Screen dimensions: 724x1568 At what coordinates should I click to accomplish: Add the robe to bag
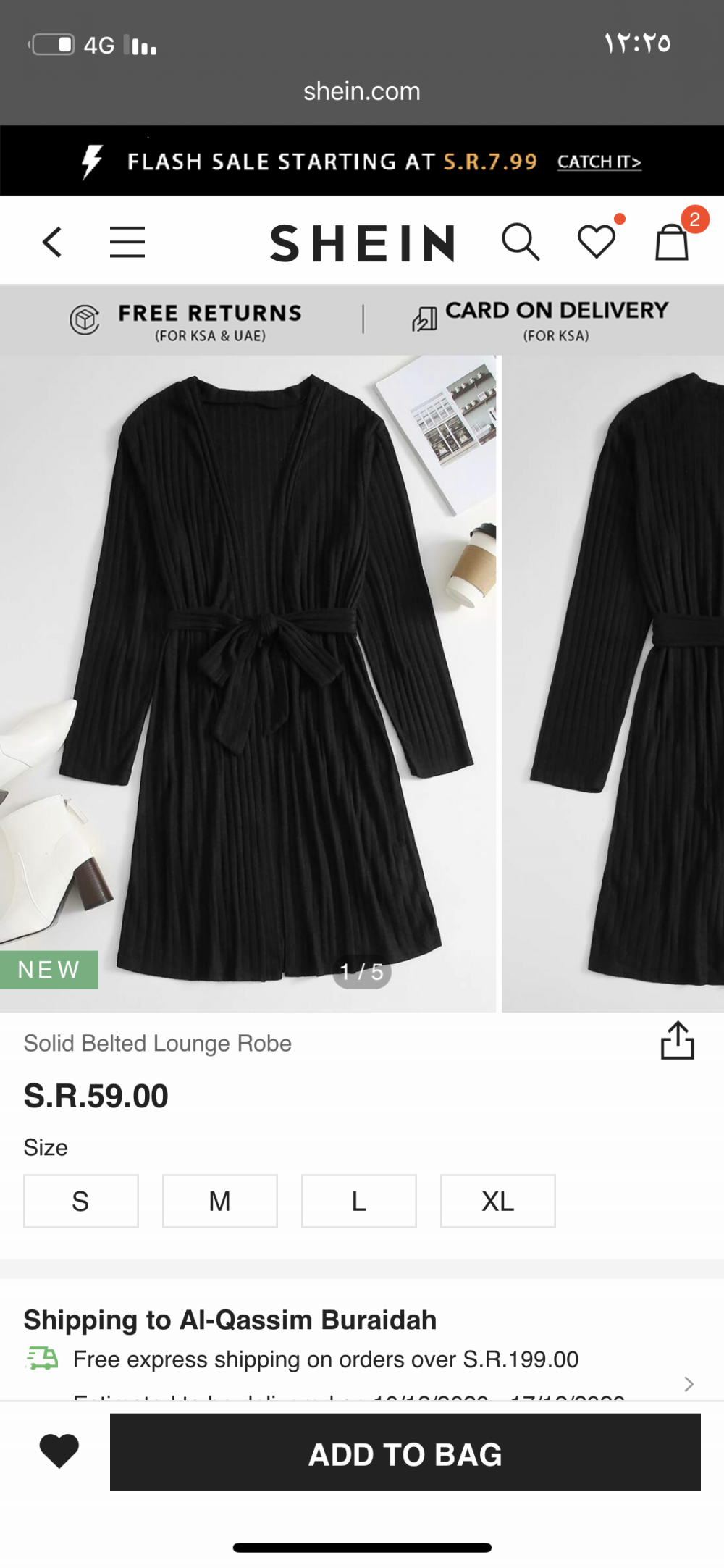(405, 1452)
